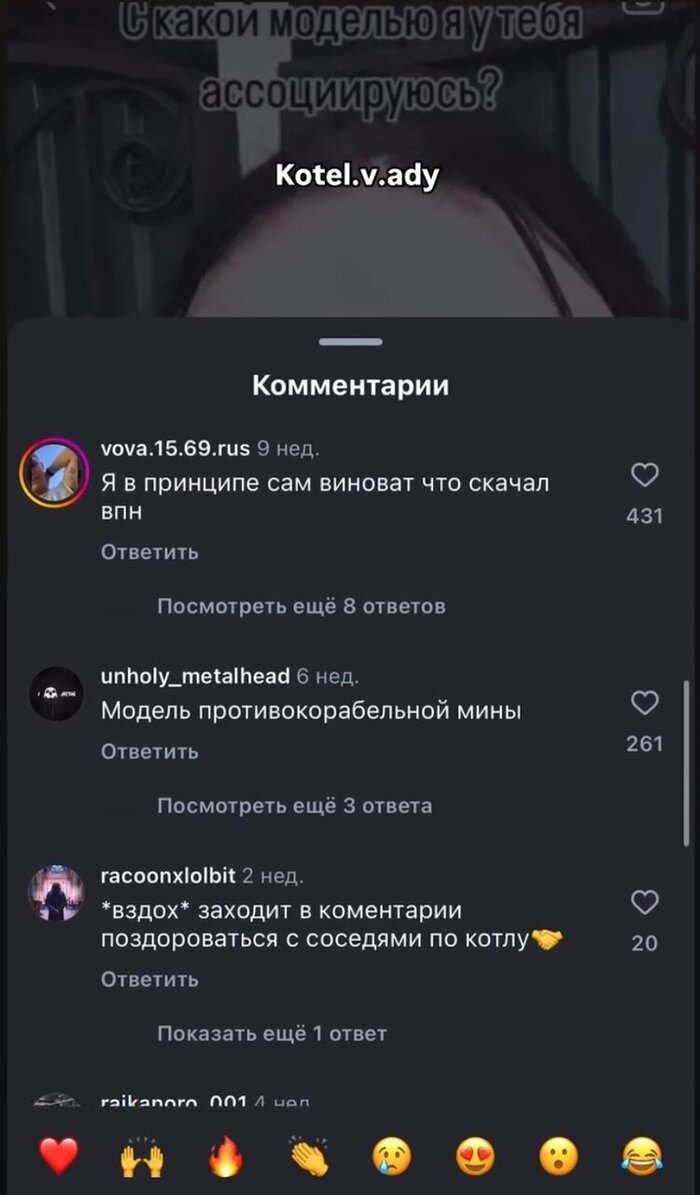Open vova.15.69.rus profile avatar
The image size is (700, 1195).
point(55,473)
